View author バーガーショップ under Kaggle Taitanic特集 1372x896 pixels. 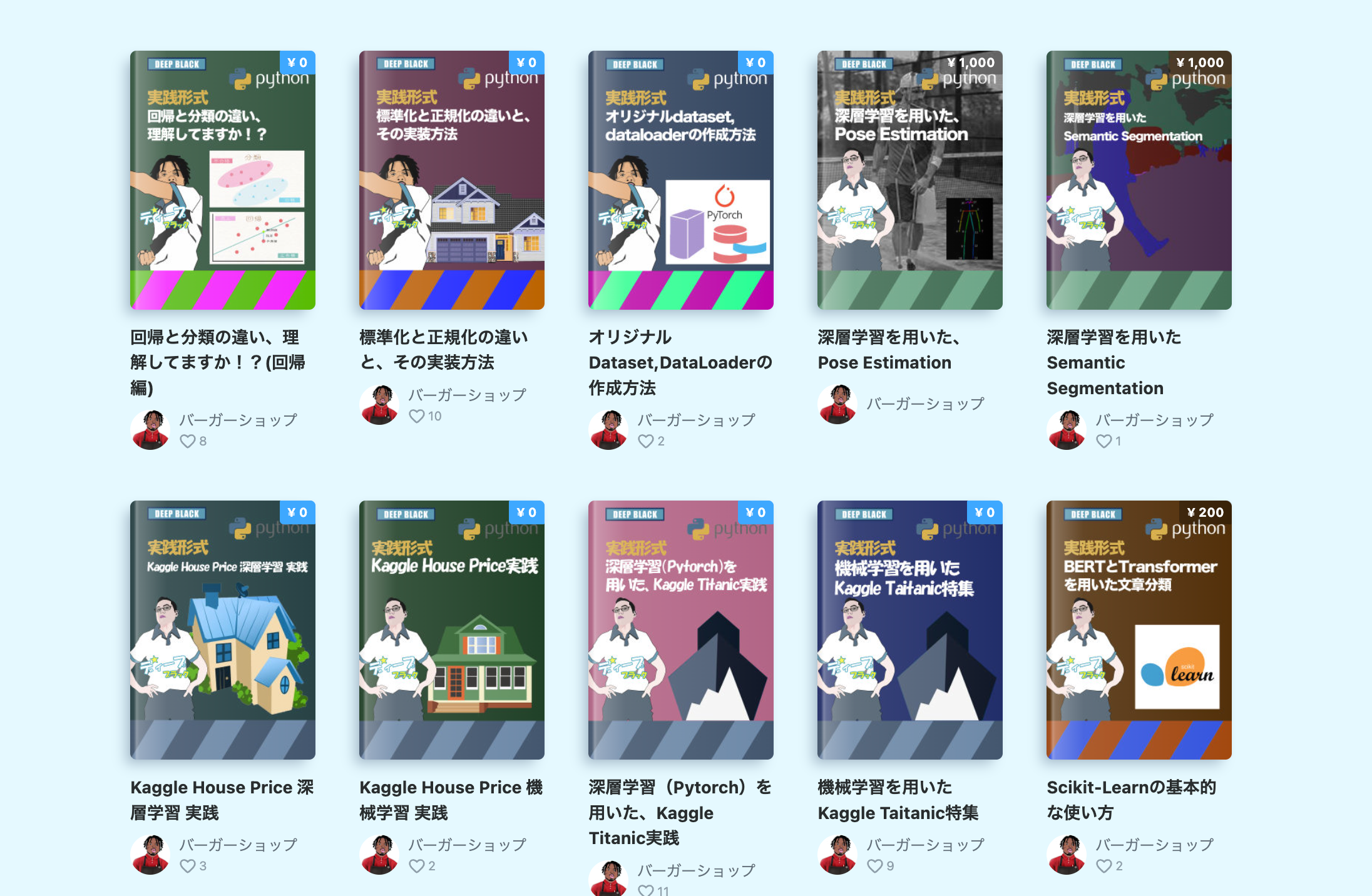point(925,845)
